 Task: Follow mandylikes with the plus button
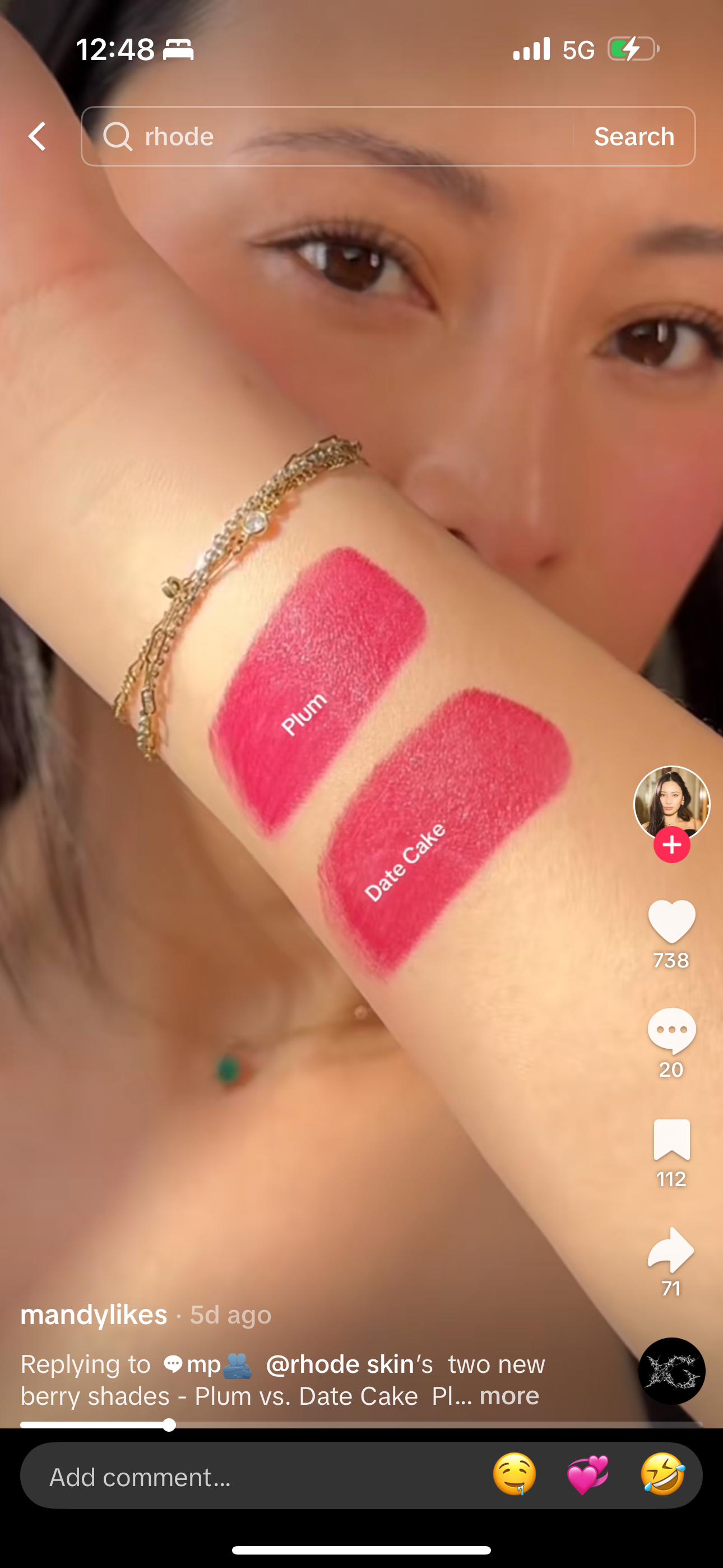671,845
